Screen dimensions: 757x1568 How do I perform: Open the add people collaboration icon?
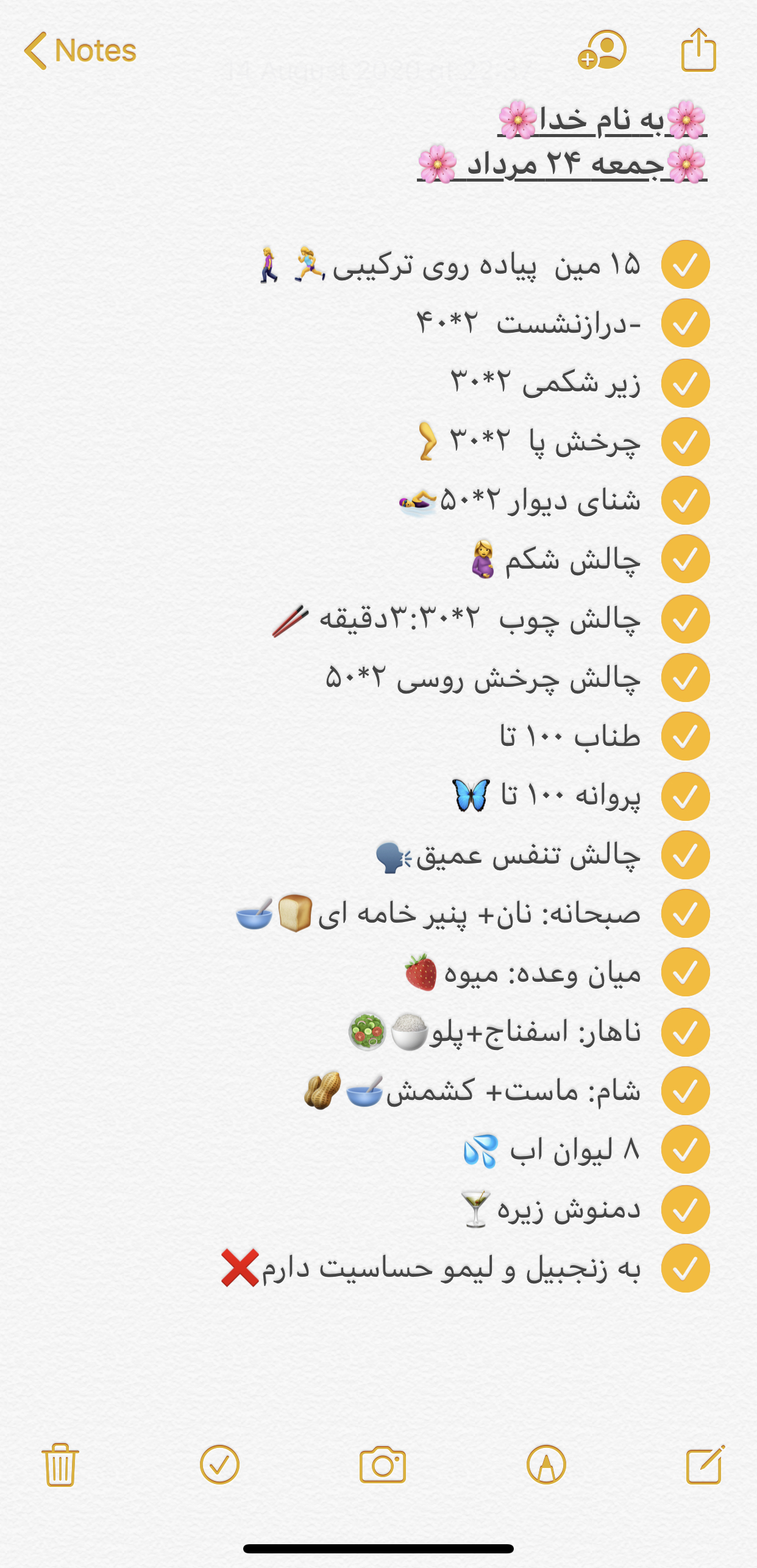602,51
